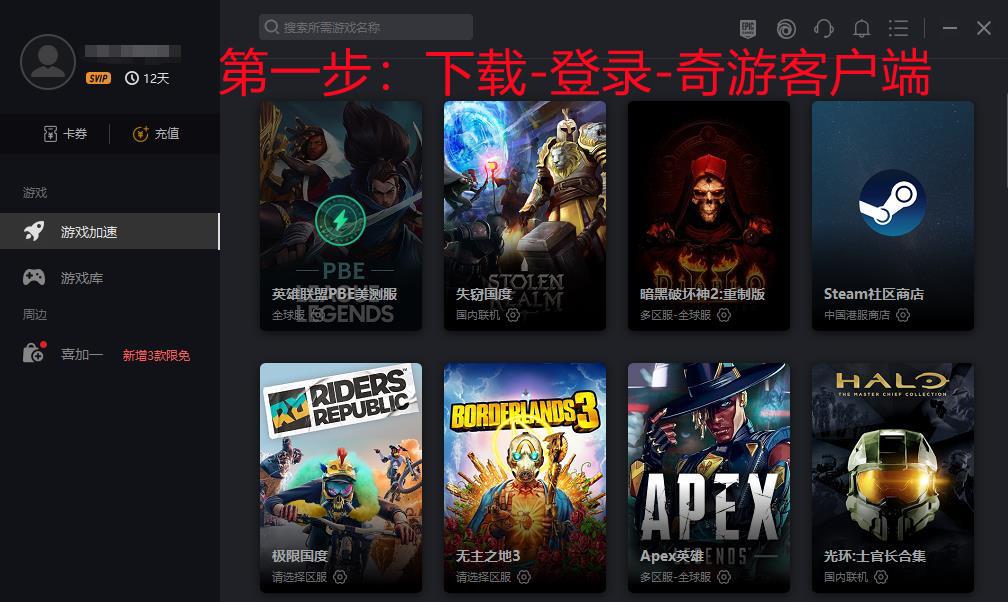Contact customer service via headset icon
Screen dimensions: 1008x602
824,28
